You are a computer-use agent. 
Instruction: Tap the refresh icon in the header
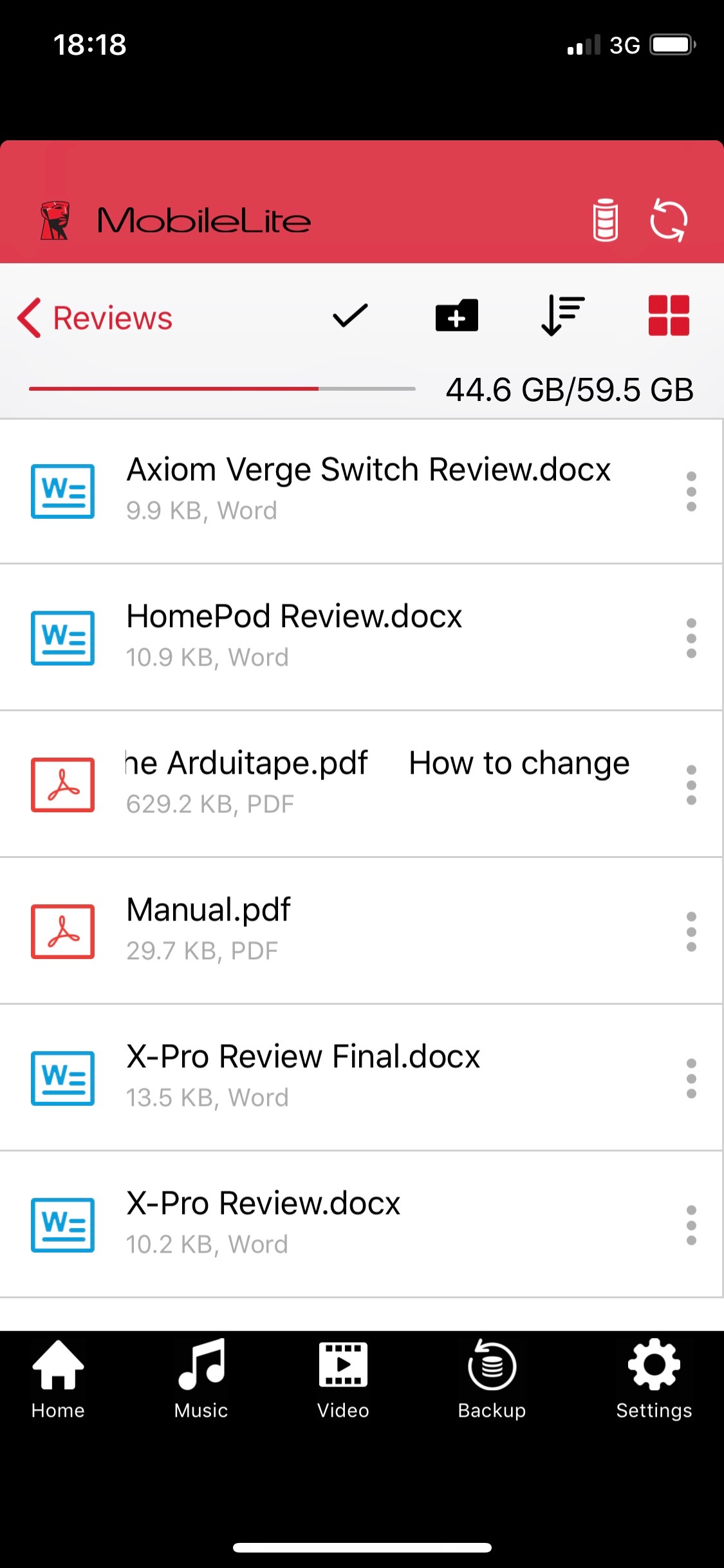[669, 220]
